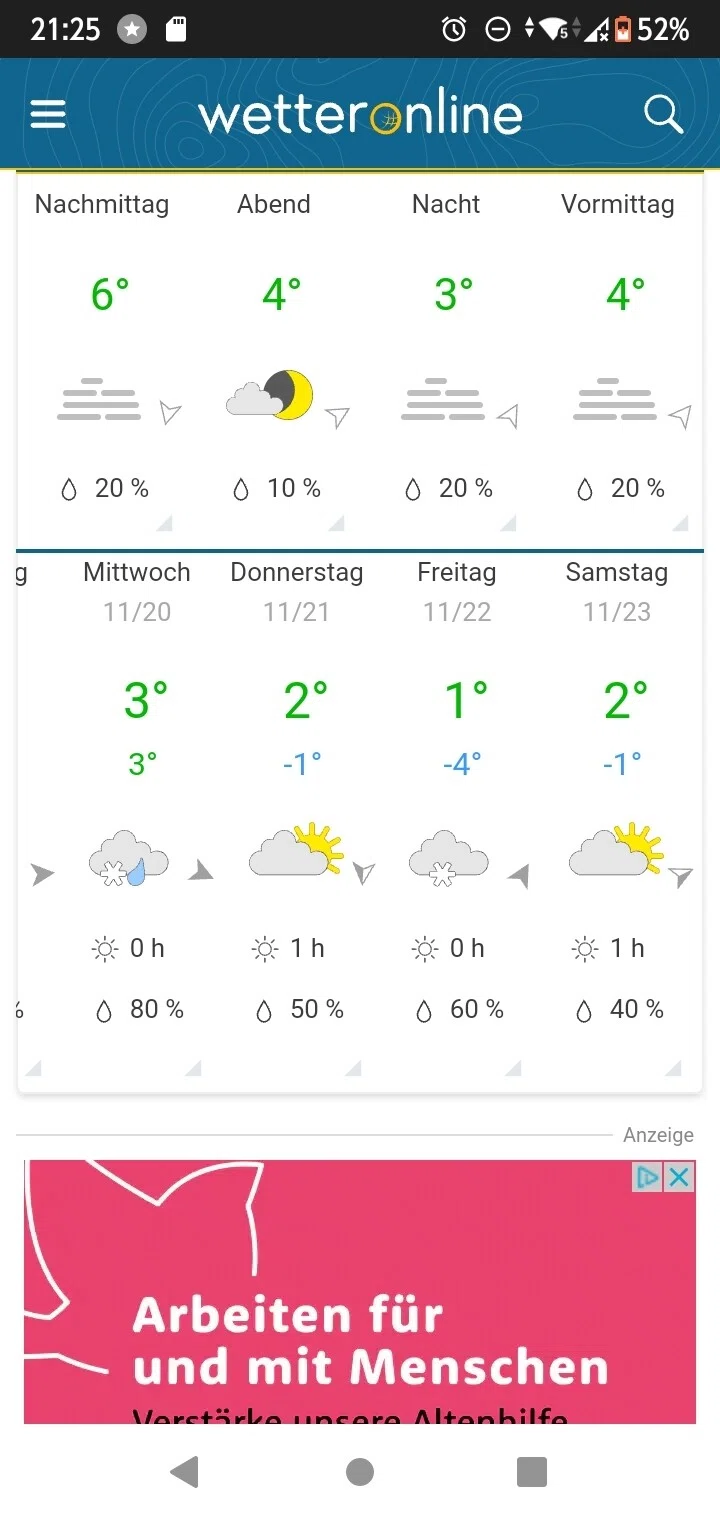Open the hamburger menu
This screenshot has width=720, height=1520.
click(x=48, y=115)
